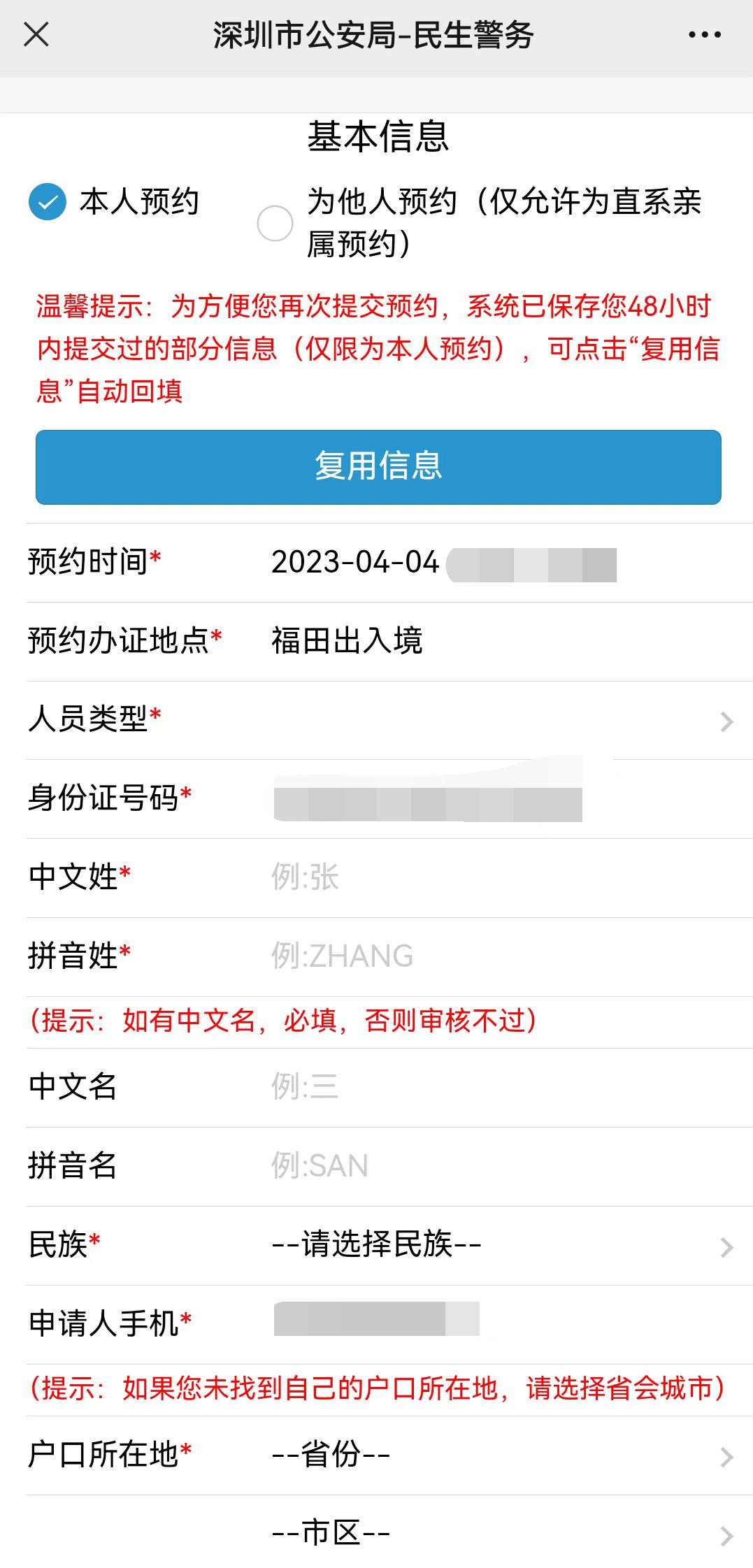Open the three-dot overflow menu

[x=704, y=34]
